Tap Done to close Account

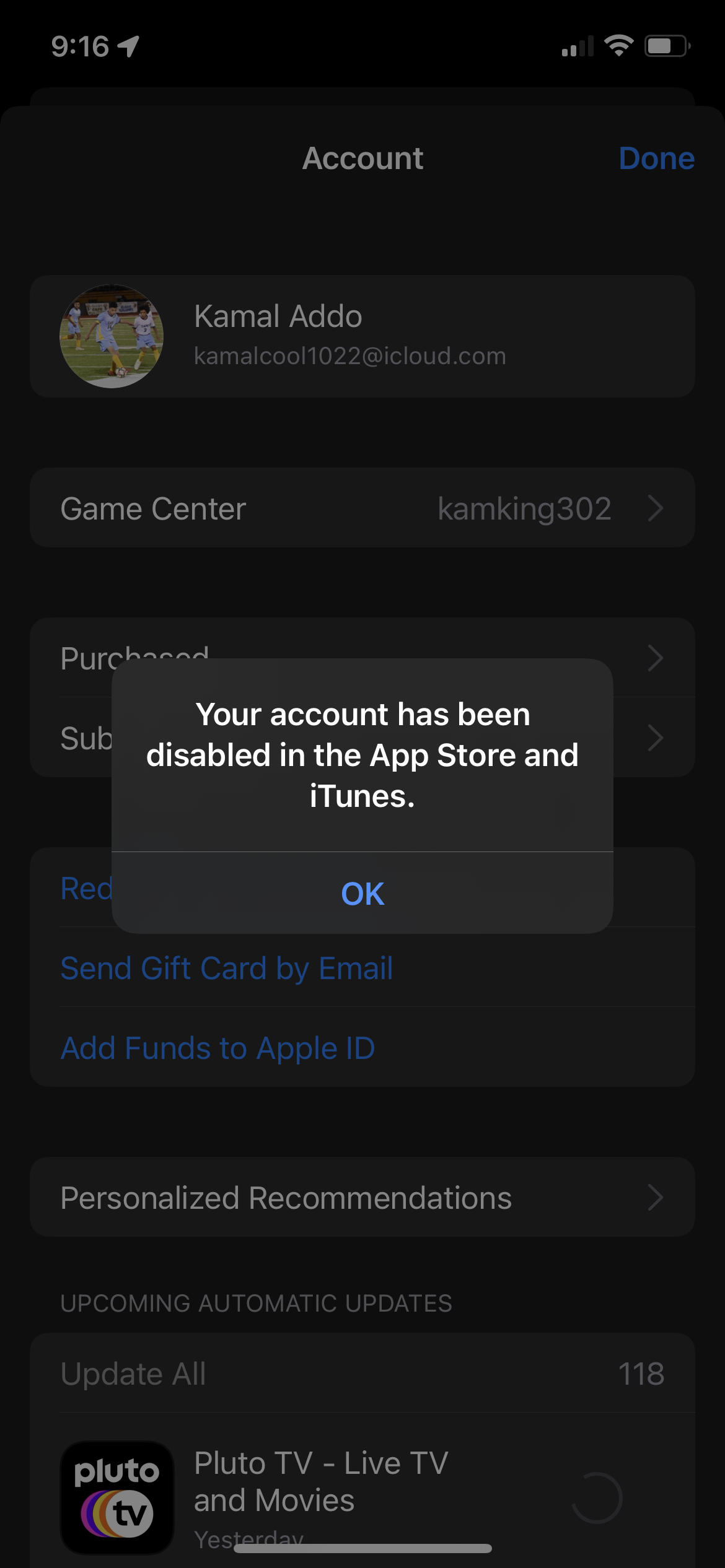(x=656, y=159)
